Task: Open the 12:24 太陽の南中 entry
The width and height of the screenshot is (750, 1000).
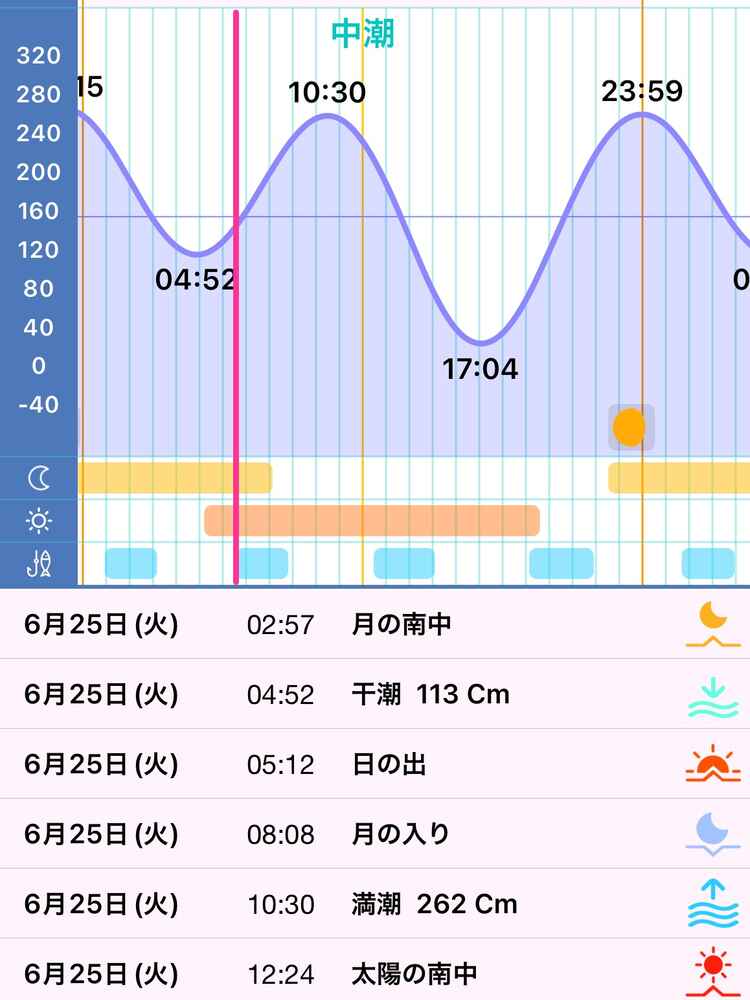Action: coord(375,972)
